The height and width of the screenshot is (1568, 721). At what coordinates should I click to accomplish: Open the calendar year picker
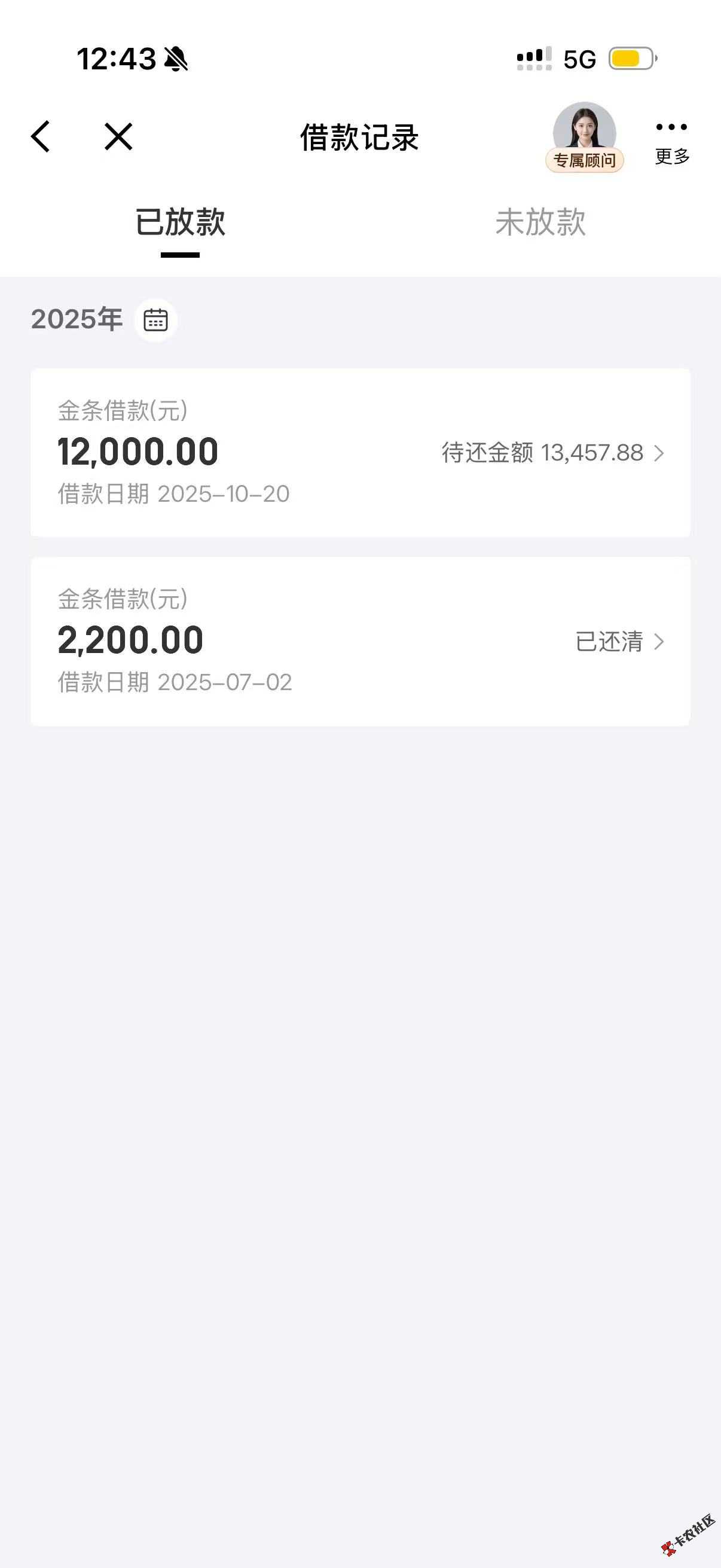pos(156,320)
